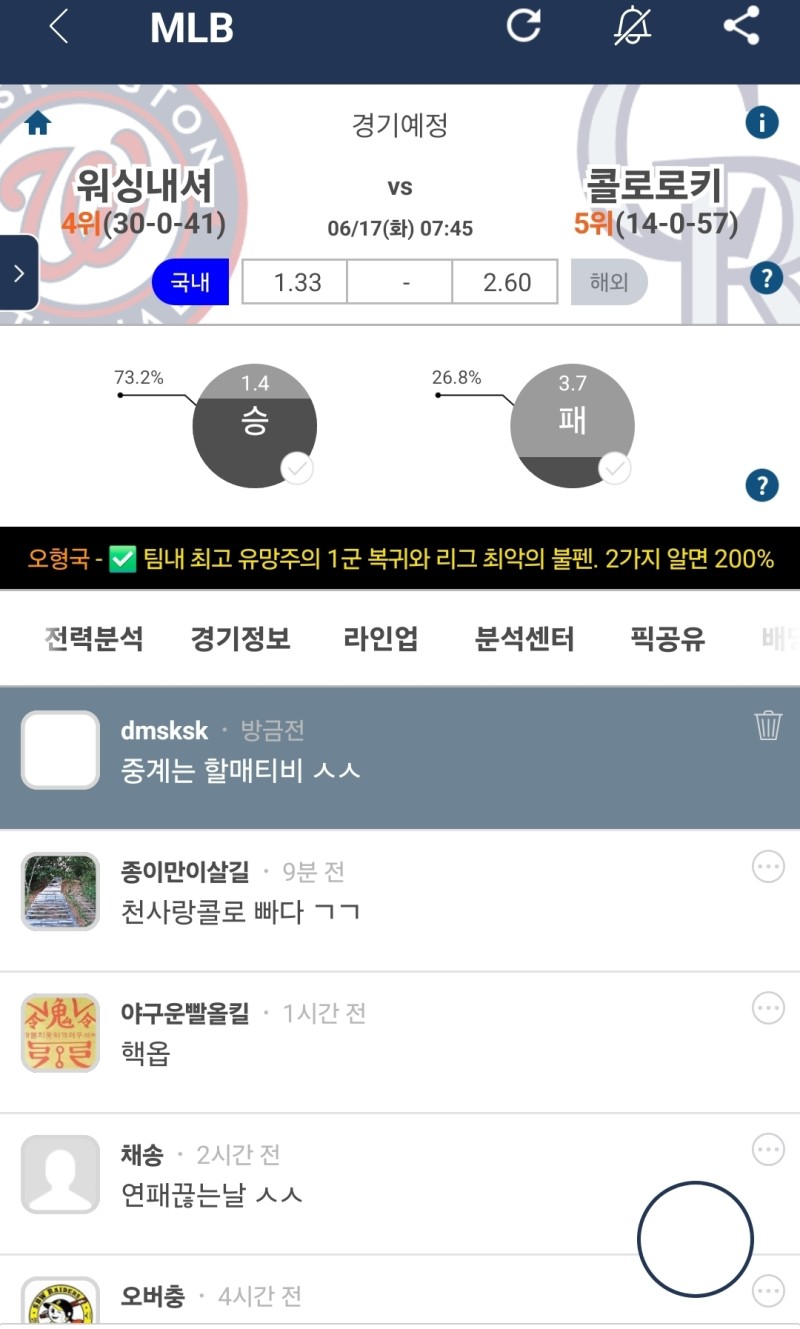Open the 분석센터 tab

[525, 639]
